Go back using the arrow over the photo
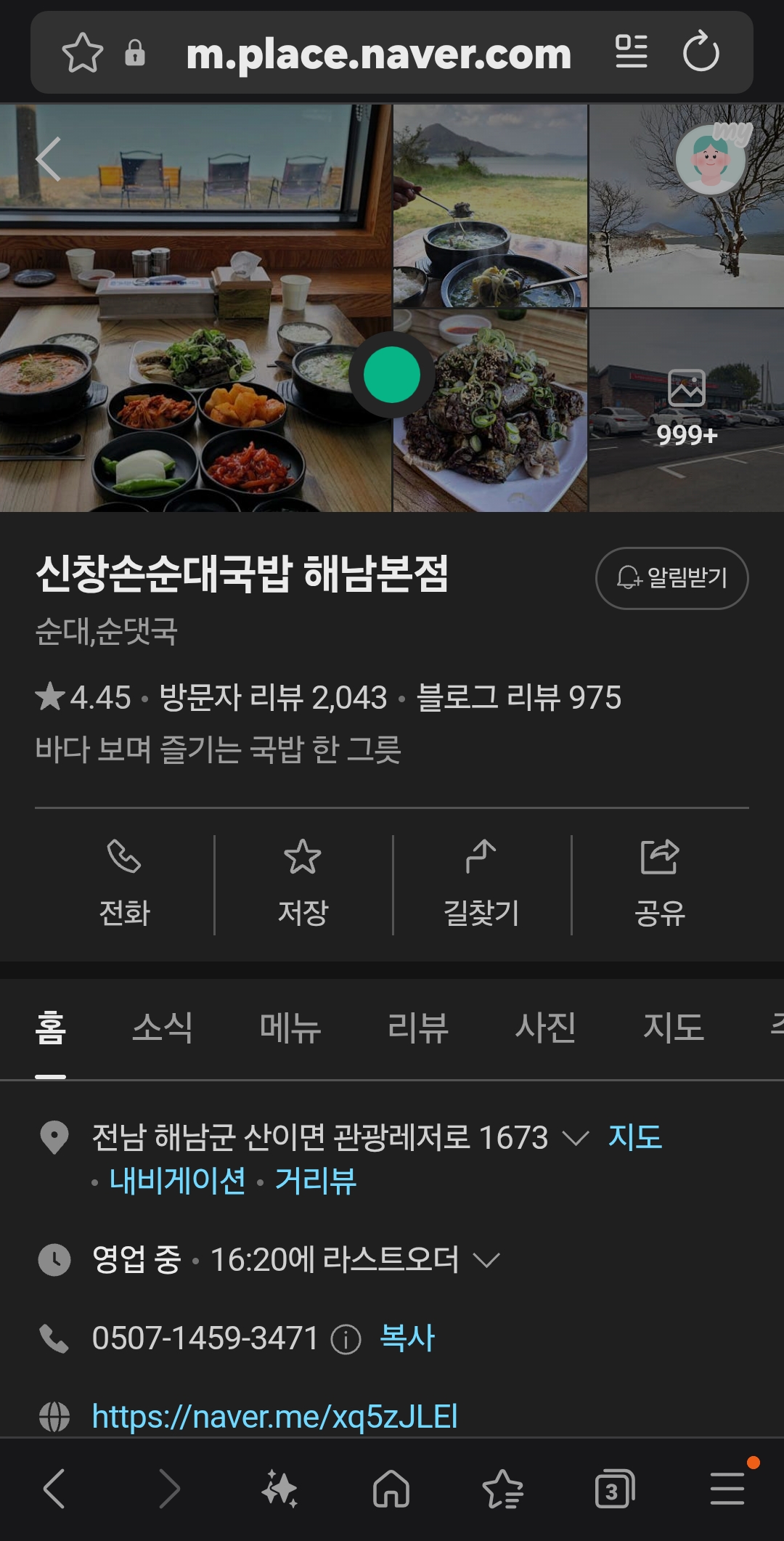This screenshot has width=784, height=1541. point(49,158)
